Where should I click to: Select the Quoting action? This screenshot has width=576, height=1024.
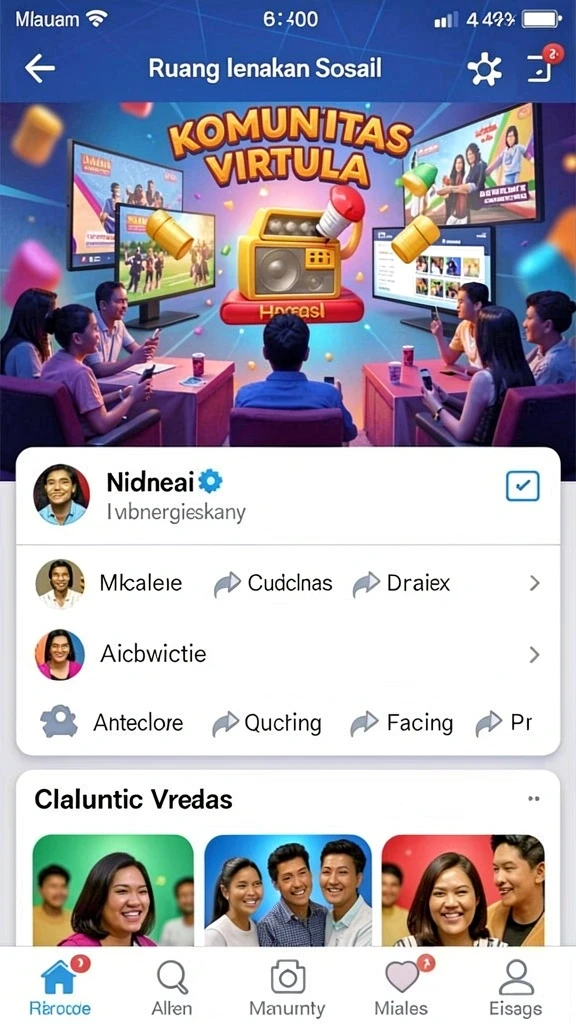coord(267,723)
